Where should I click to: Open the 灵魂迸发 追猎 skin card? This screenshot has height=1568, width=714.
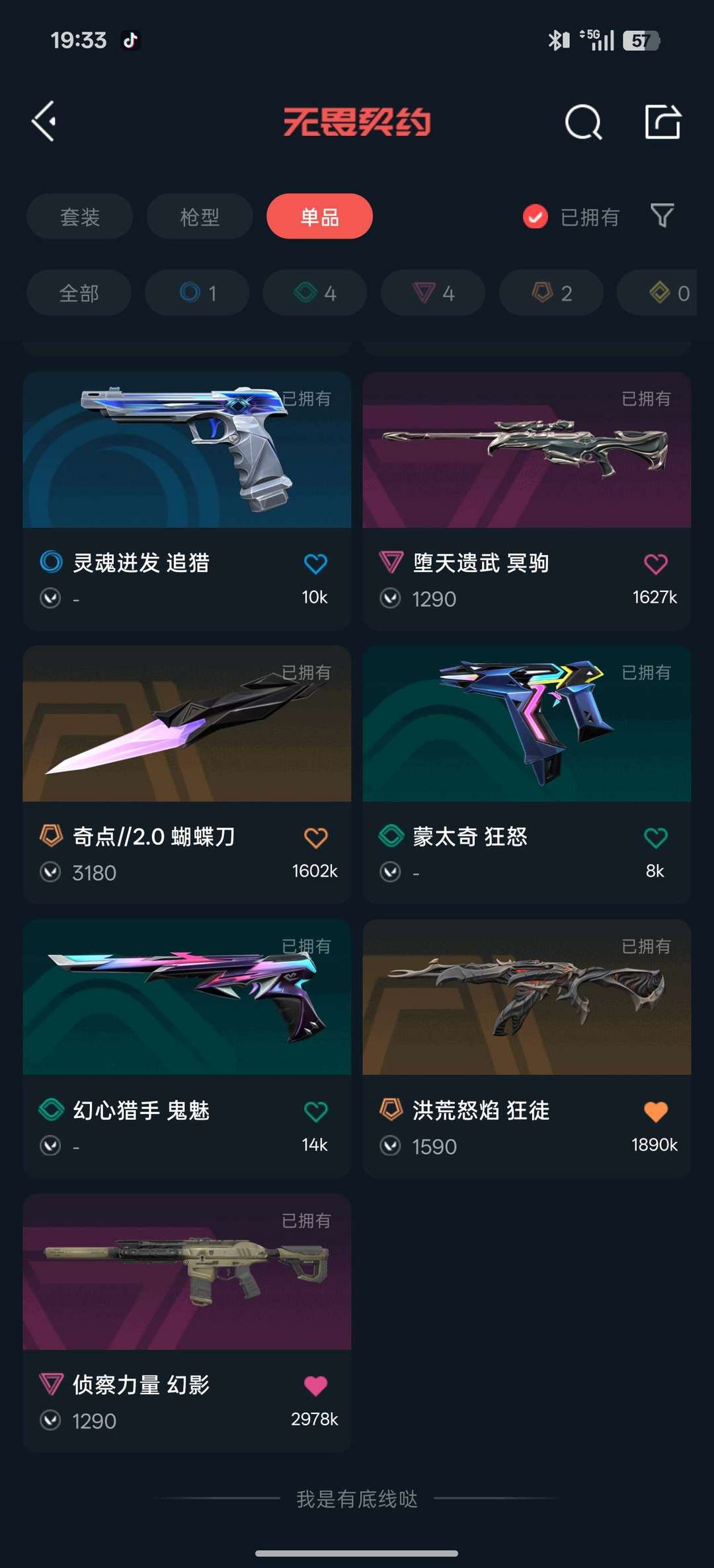tap(187, 501)
